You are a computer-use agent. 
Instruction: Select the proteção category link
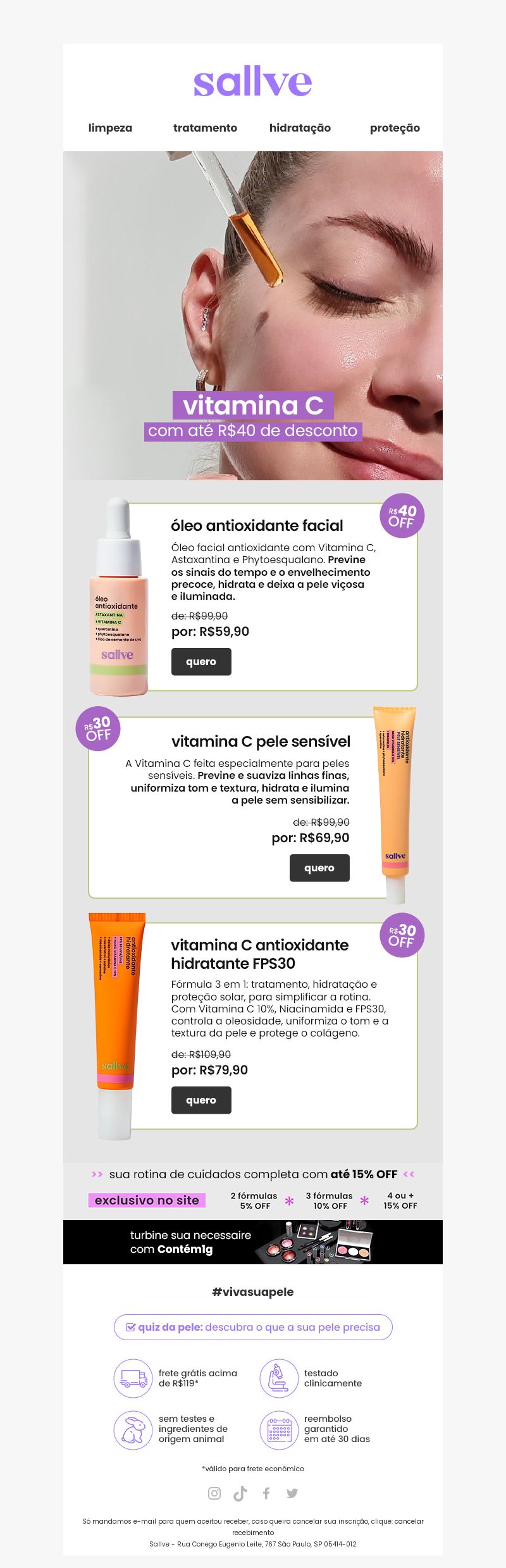[395, 128]
